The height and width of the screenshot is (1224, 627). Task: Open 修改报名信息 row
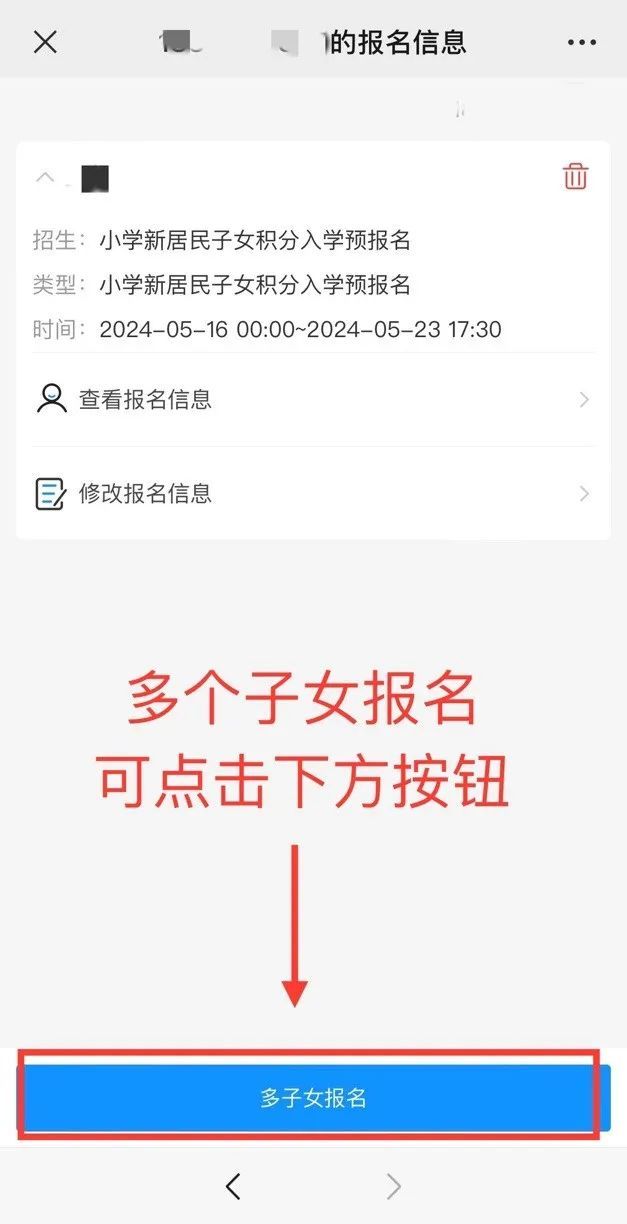[313, 494]
